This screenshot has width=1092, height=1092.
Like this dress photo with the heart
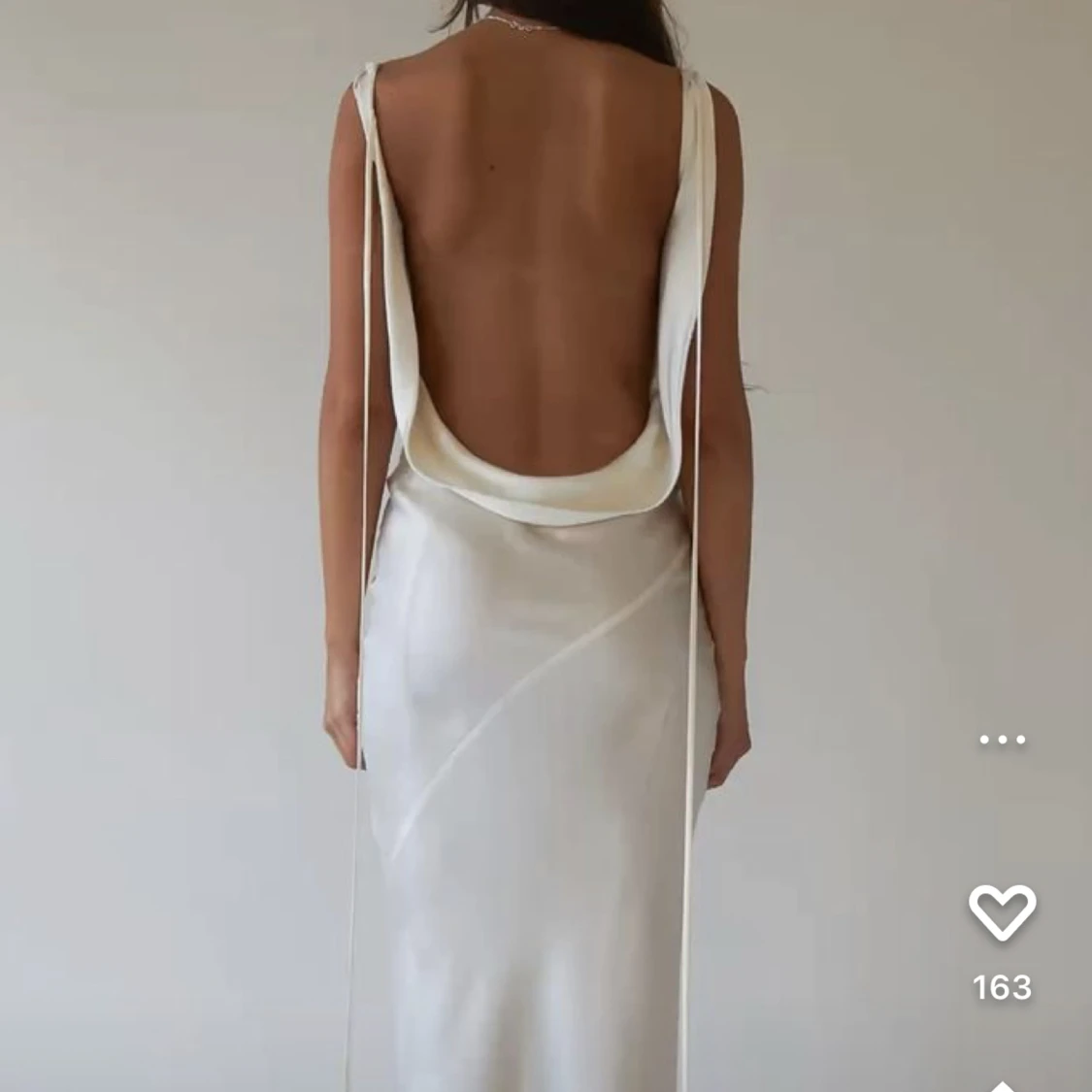[1002, 912]
